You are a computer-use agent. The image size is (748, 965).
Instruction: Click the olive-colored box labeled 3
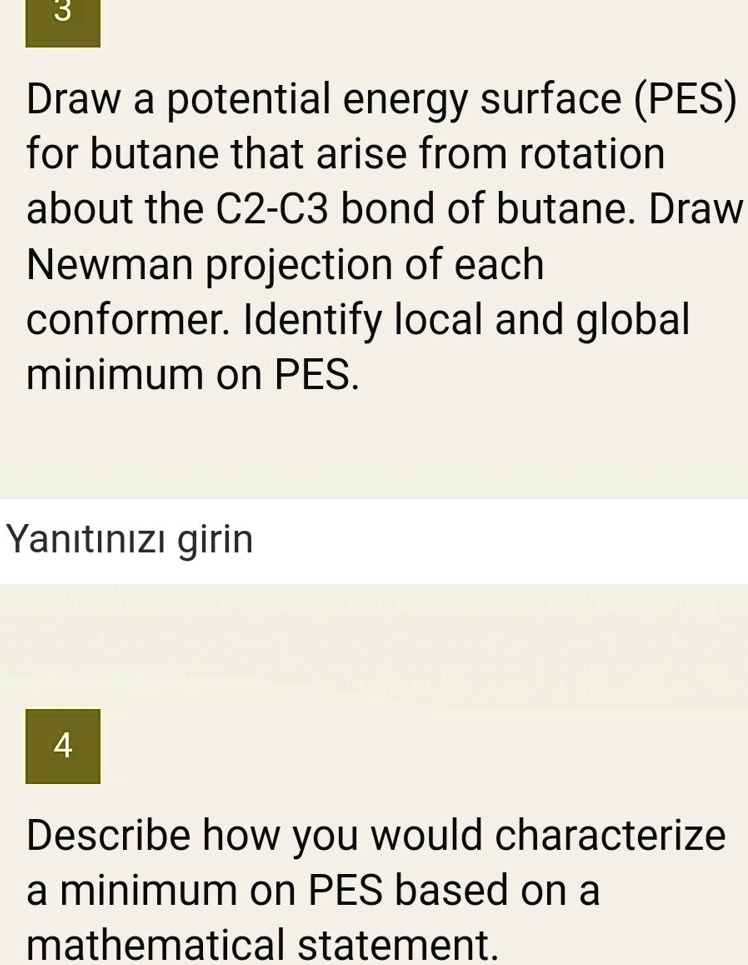click(62, 20)
